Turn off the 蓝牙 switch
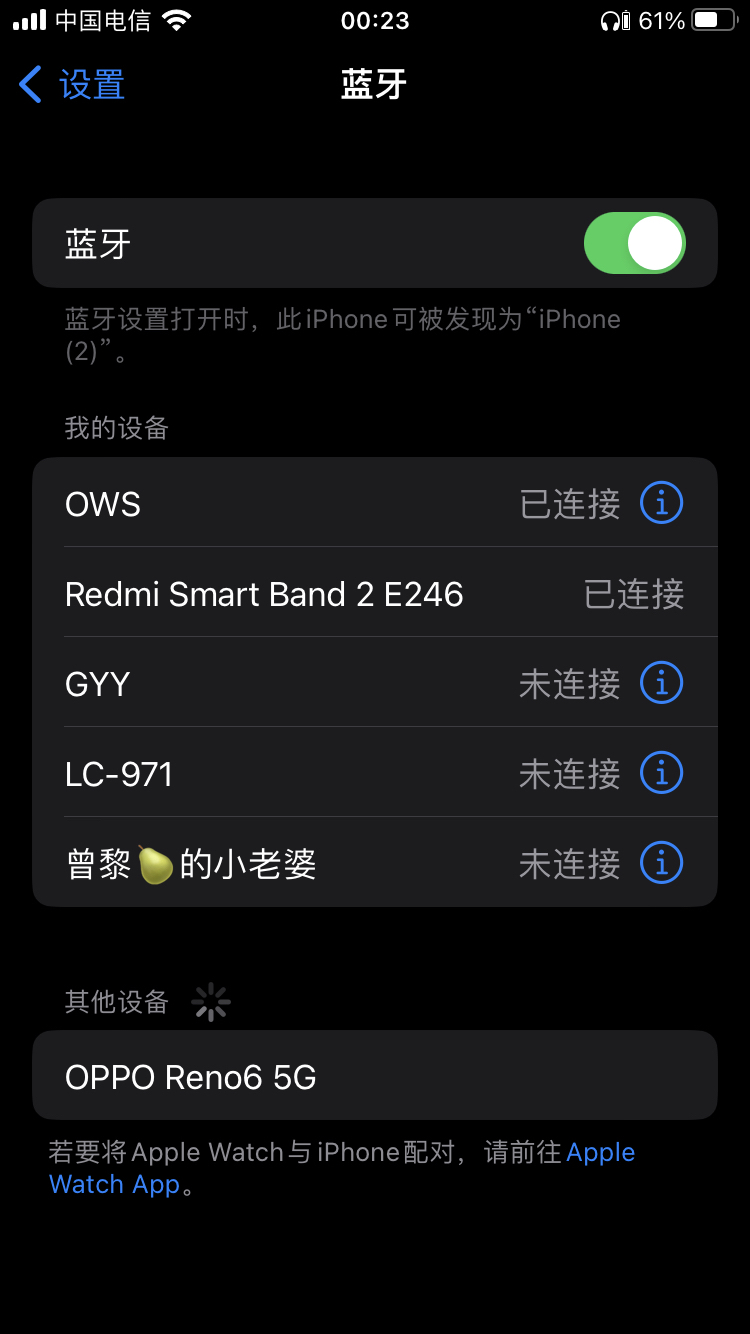750x1334 pixels. click(x=634, y=243)
